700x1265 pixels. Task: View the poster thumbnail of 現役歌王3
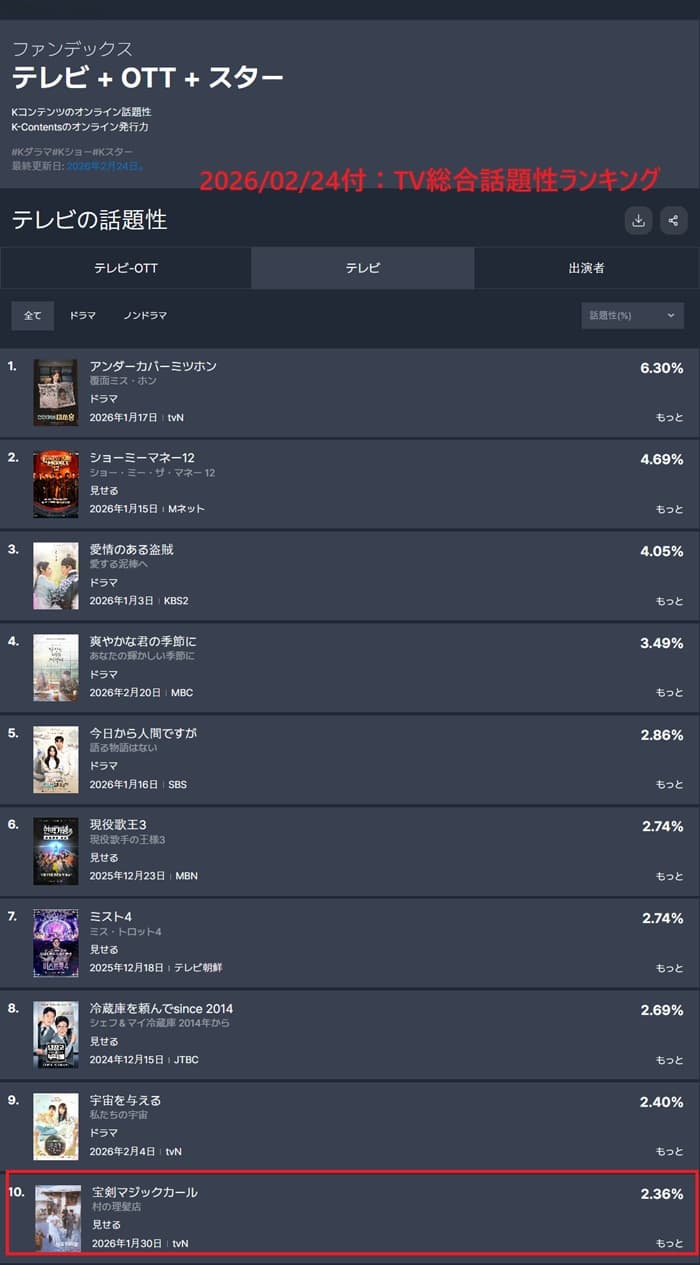point(55,851)
